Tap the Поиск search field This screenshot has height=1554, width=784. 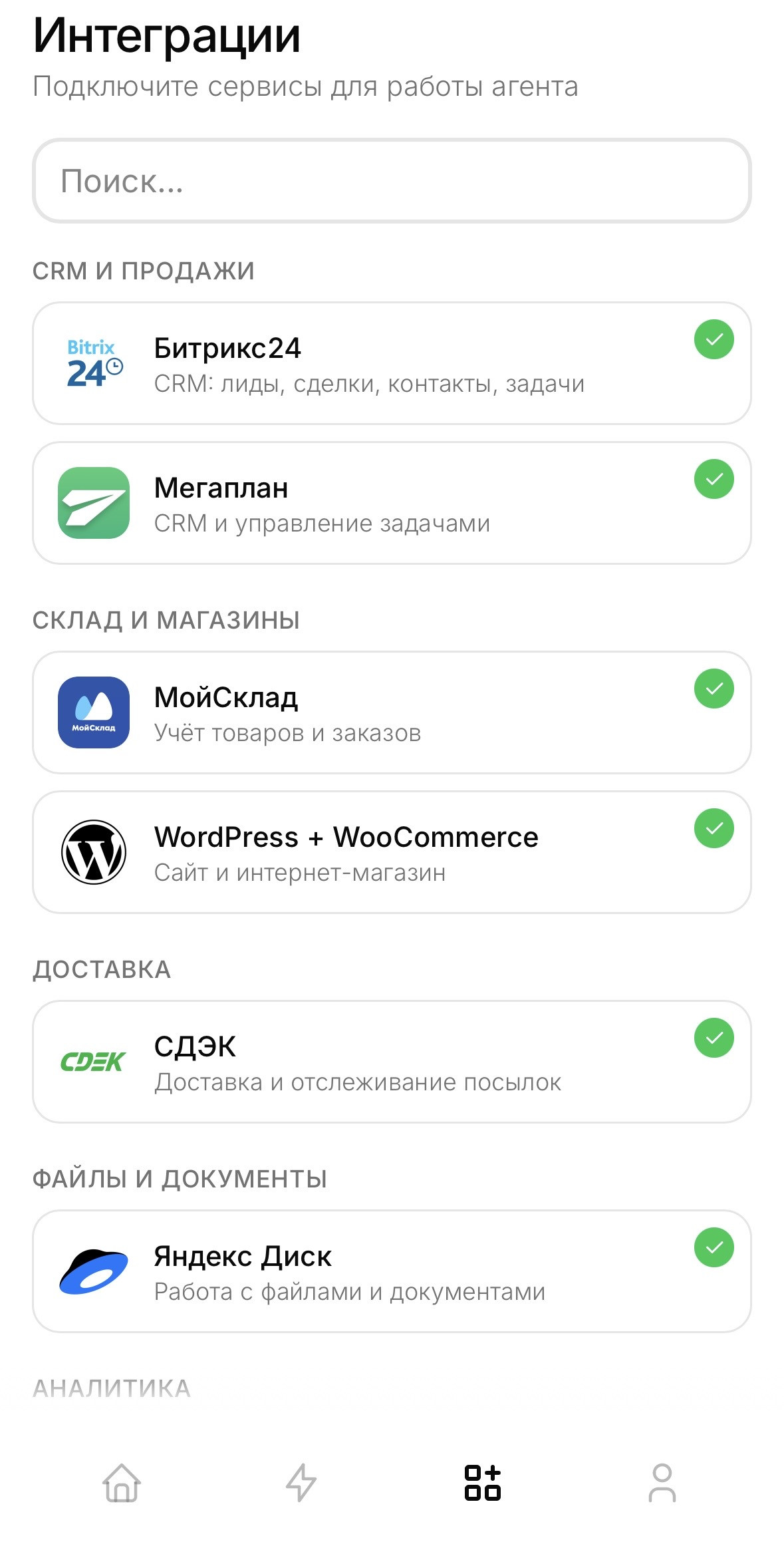pyautogui.click(x=392, y=181)
